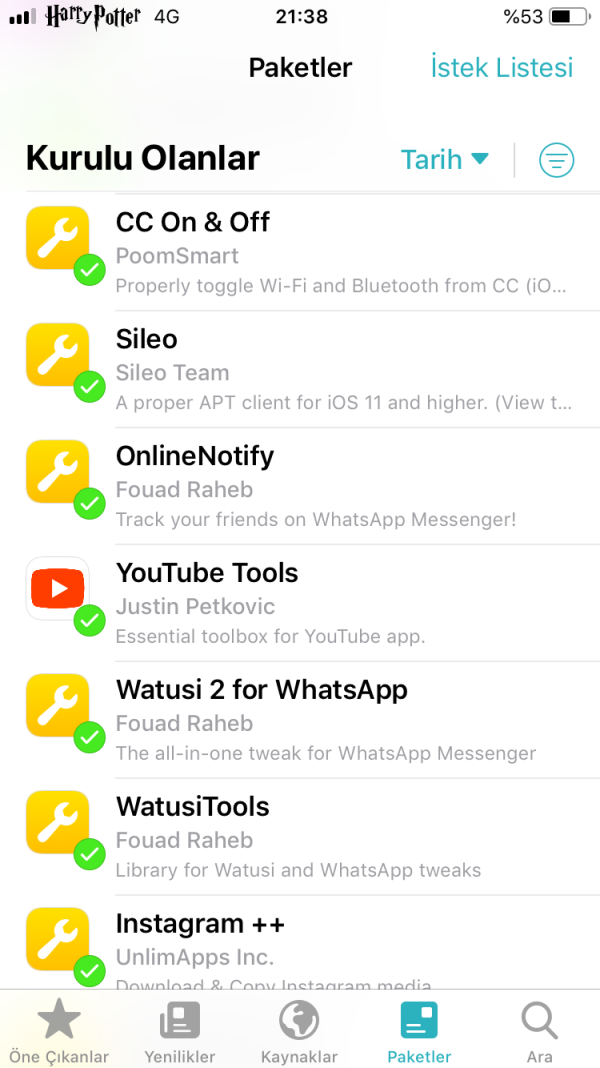Expand the Tarih sort dropdown
The width and height of the screenshot is (600, 1068).
444,160
